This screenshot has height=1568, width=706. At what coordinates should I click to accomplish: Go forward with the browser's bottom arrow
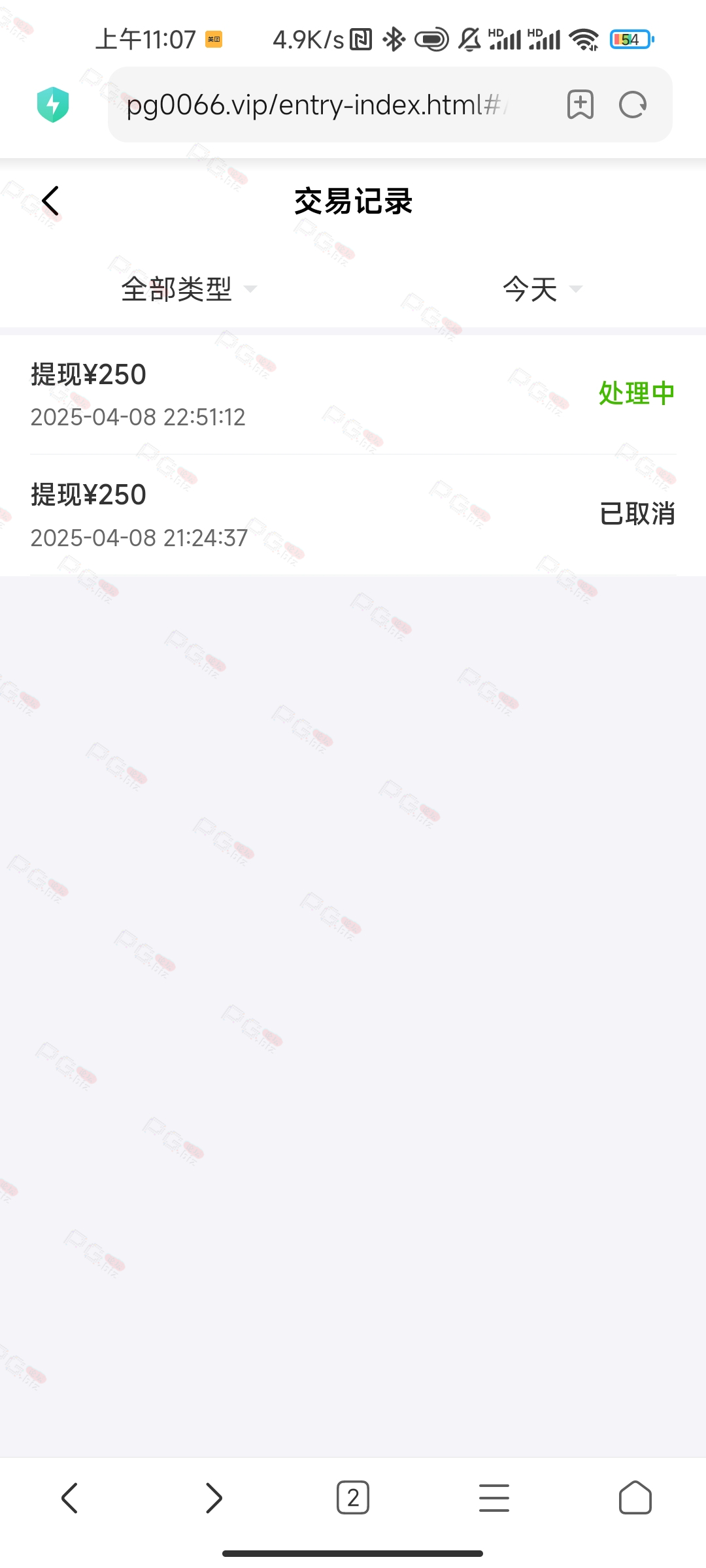tap(214, 1497)
